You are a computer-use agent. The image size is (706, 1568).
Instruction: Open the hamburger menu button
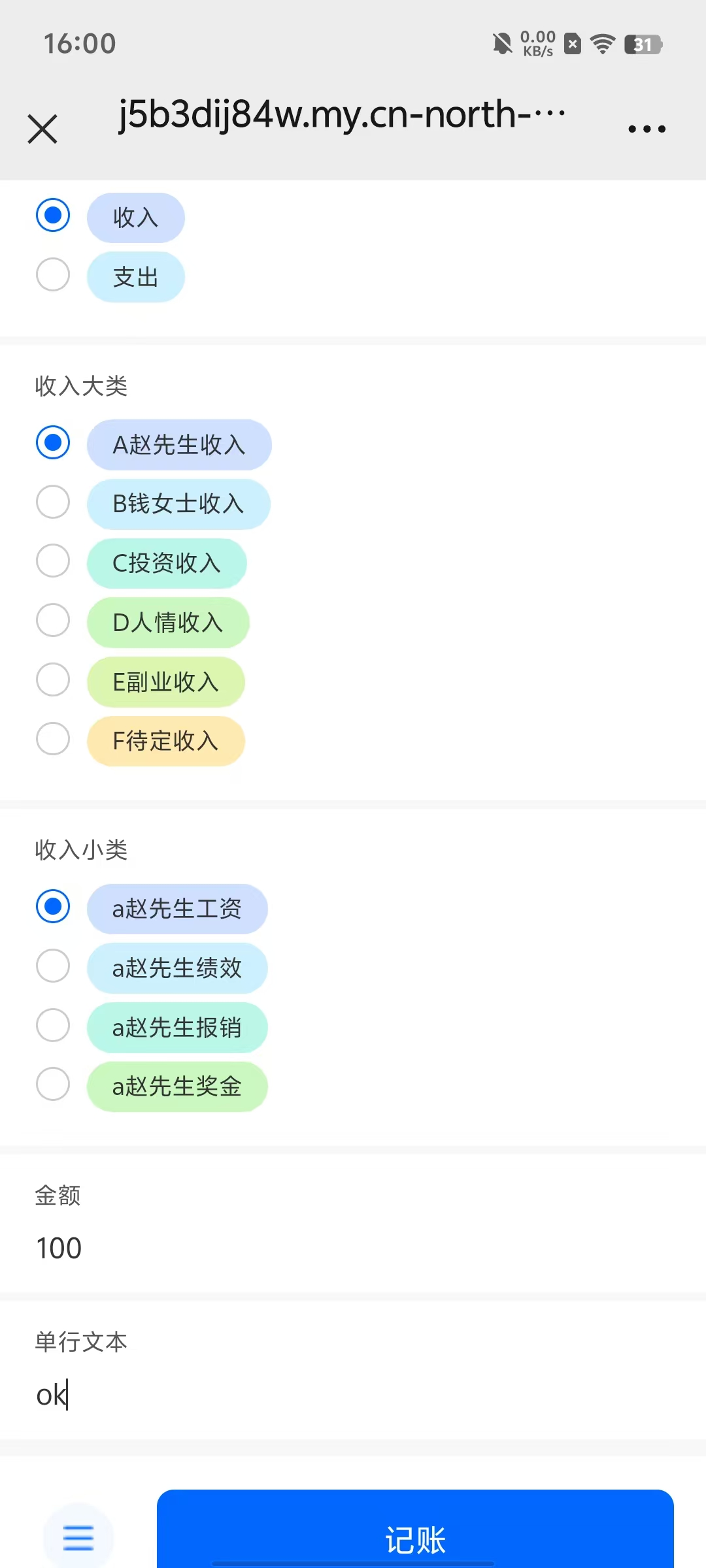point(78,1537)
